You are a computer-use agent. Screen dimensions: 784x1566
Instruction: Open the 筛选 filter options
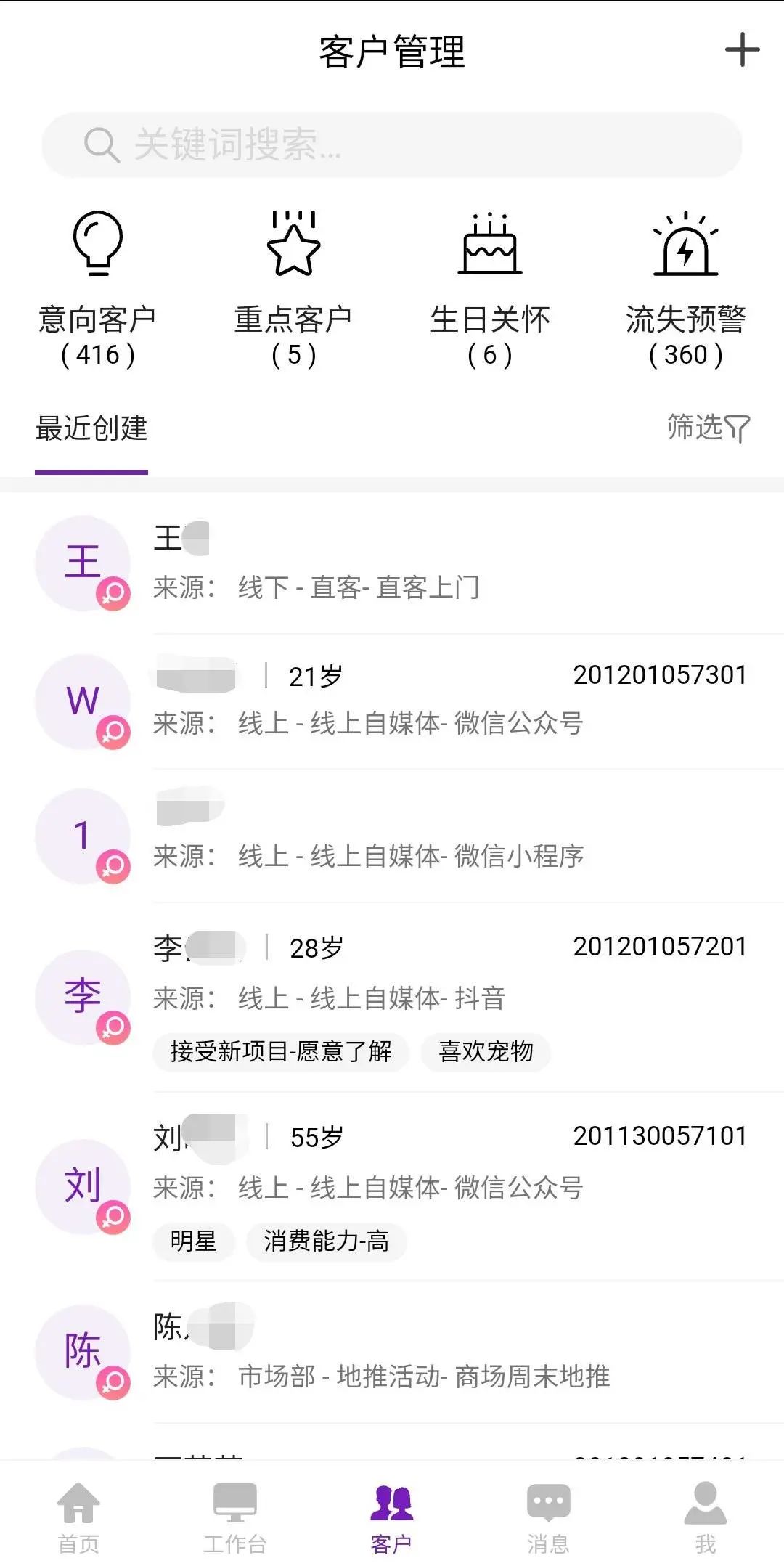tap(709, 428)
